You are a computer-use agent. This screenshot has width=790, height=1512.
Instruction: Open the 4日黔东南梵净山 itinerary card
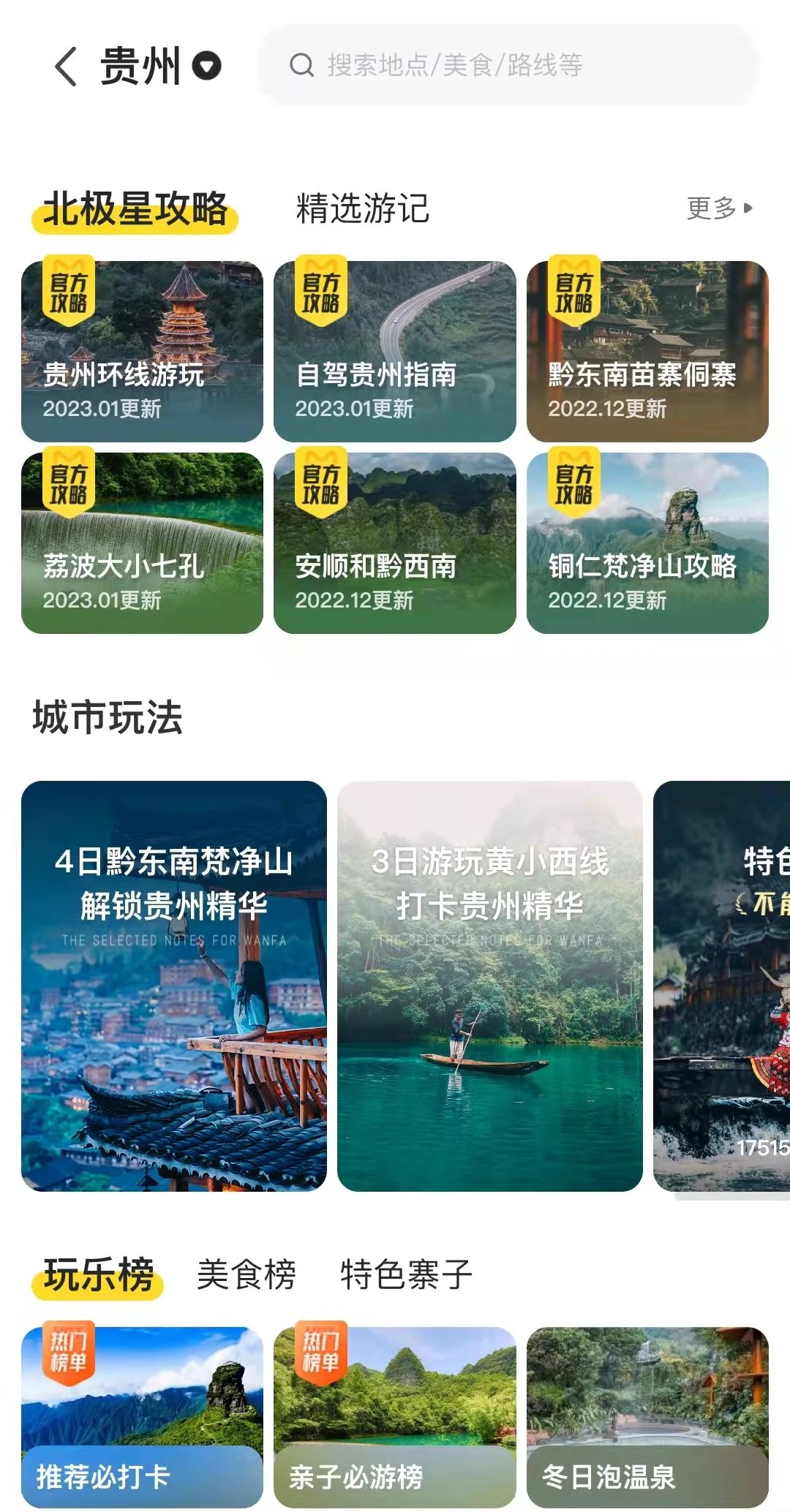click(x=174, y=986)
